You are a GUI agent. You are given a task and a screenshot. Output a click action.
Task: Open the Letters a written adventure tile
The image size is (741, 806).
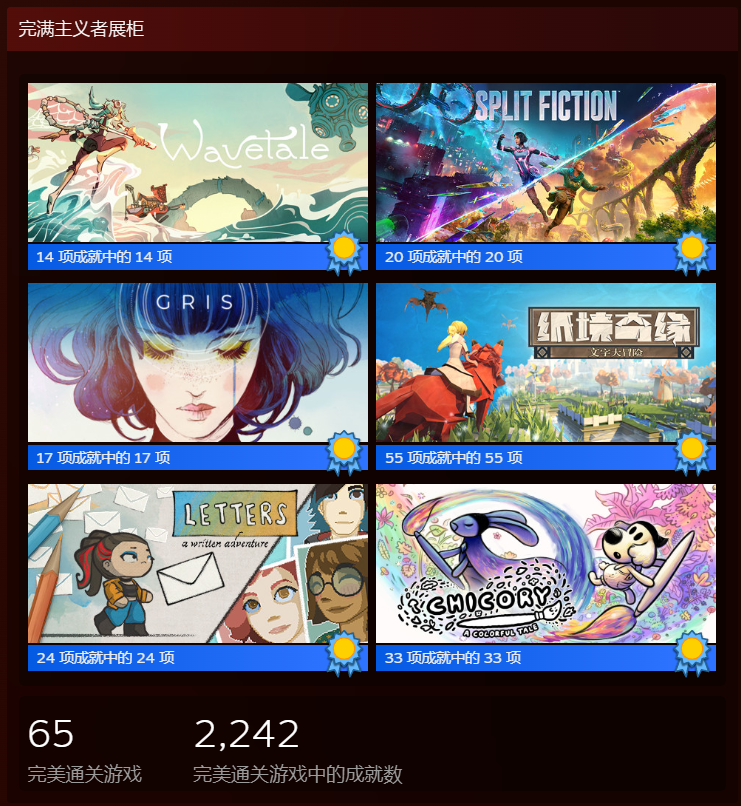point(197,564)
